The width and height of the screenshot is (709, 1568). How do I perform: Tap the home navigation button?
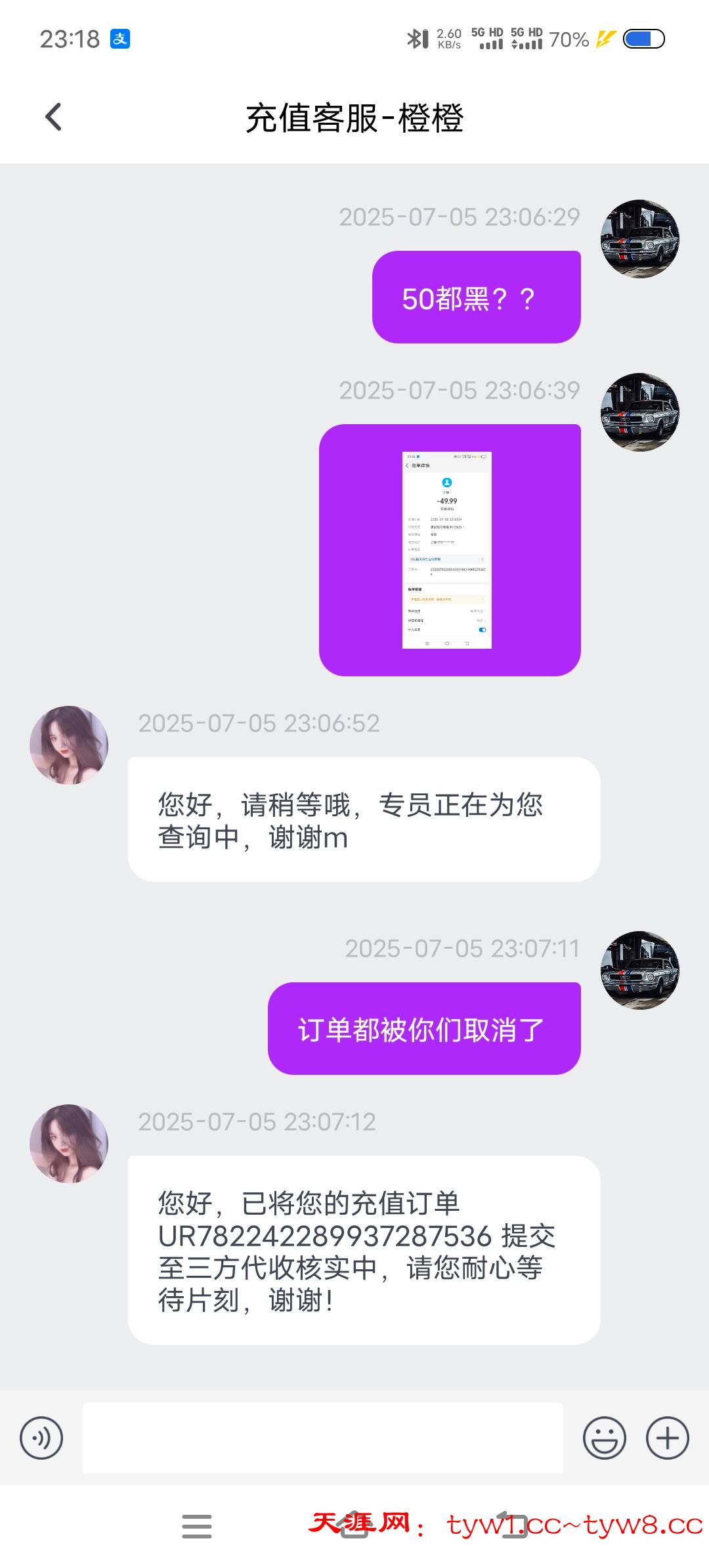(x=354, y=1523)
